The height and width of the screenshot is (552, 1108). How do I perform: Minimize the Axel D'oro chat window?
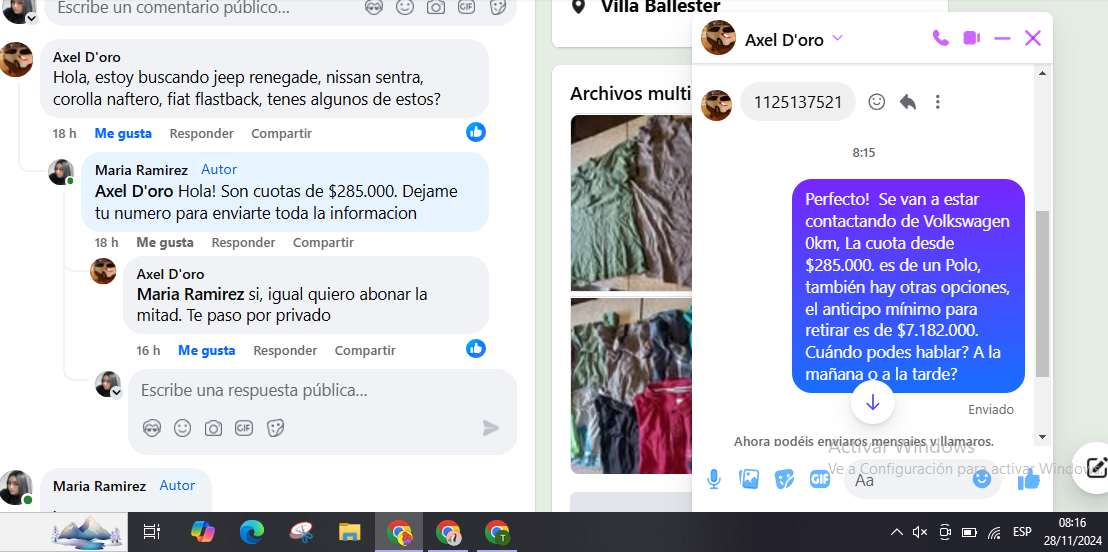(1002, 38)
